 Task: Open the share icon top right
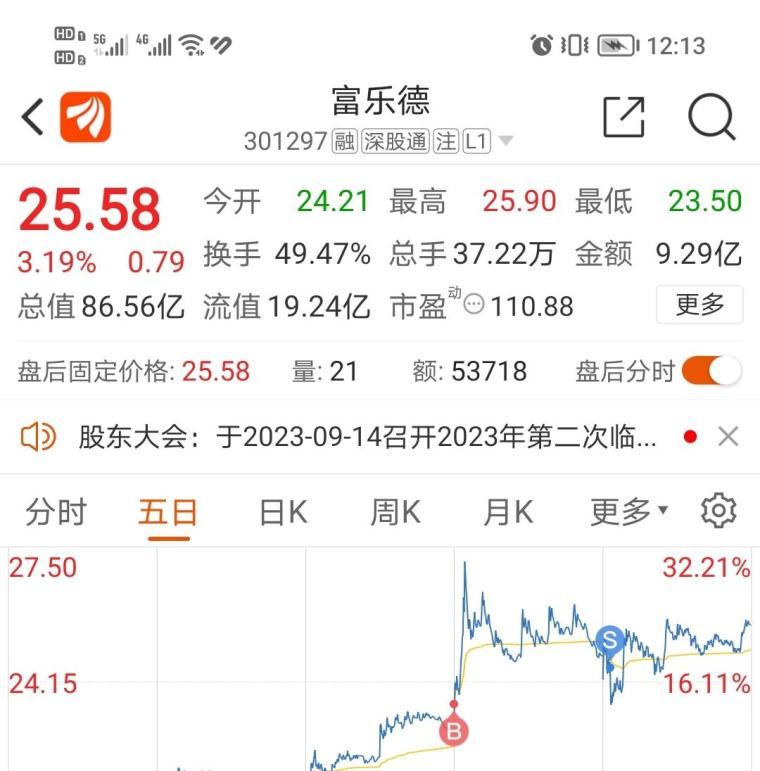pyautogui.click(x=623, y=116)
